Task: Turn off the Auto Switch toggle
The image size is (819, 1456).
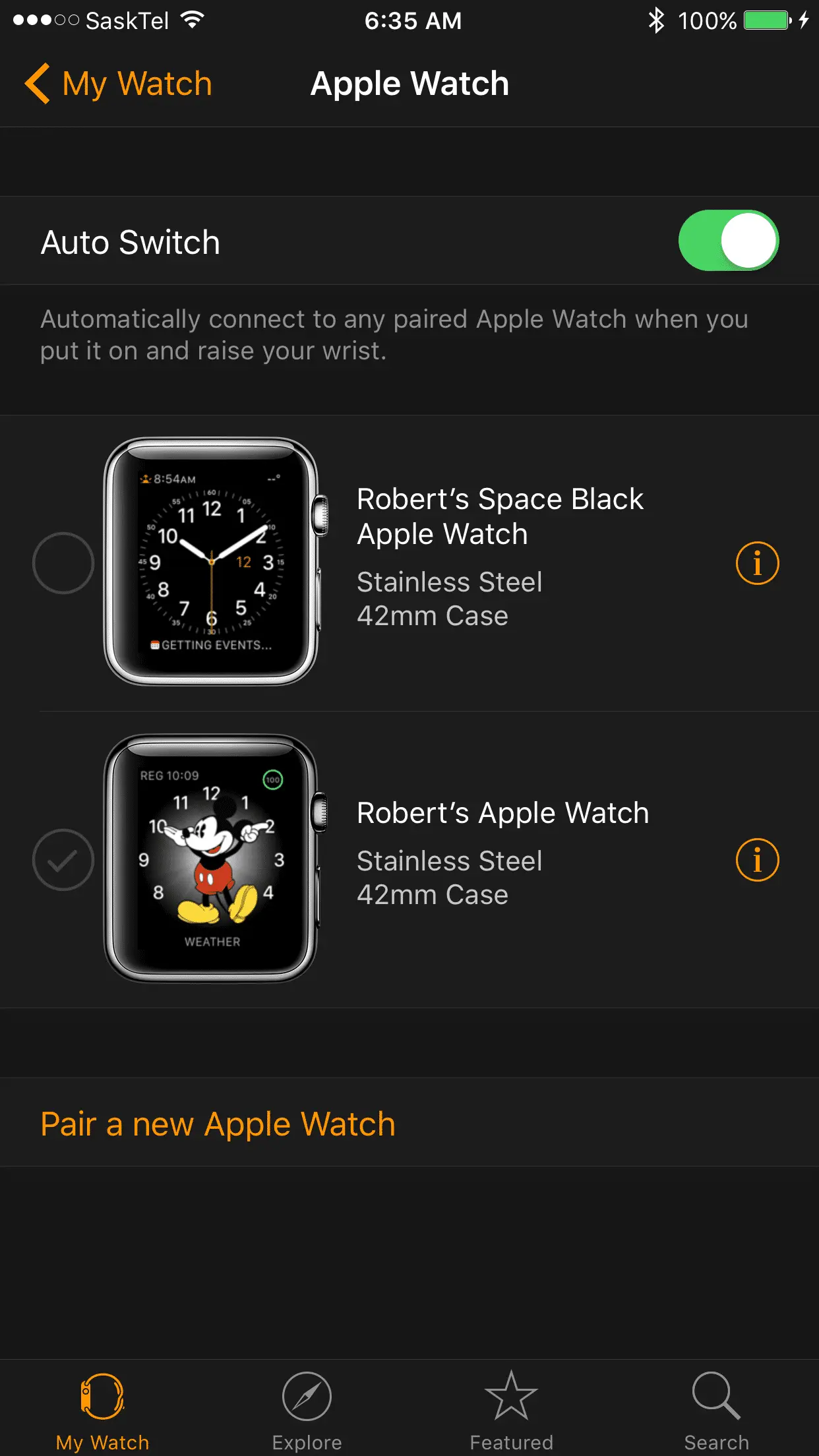Action: coord(728,241)
